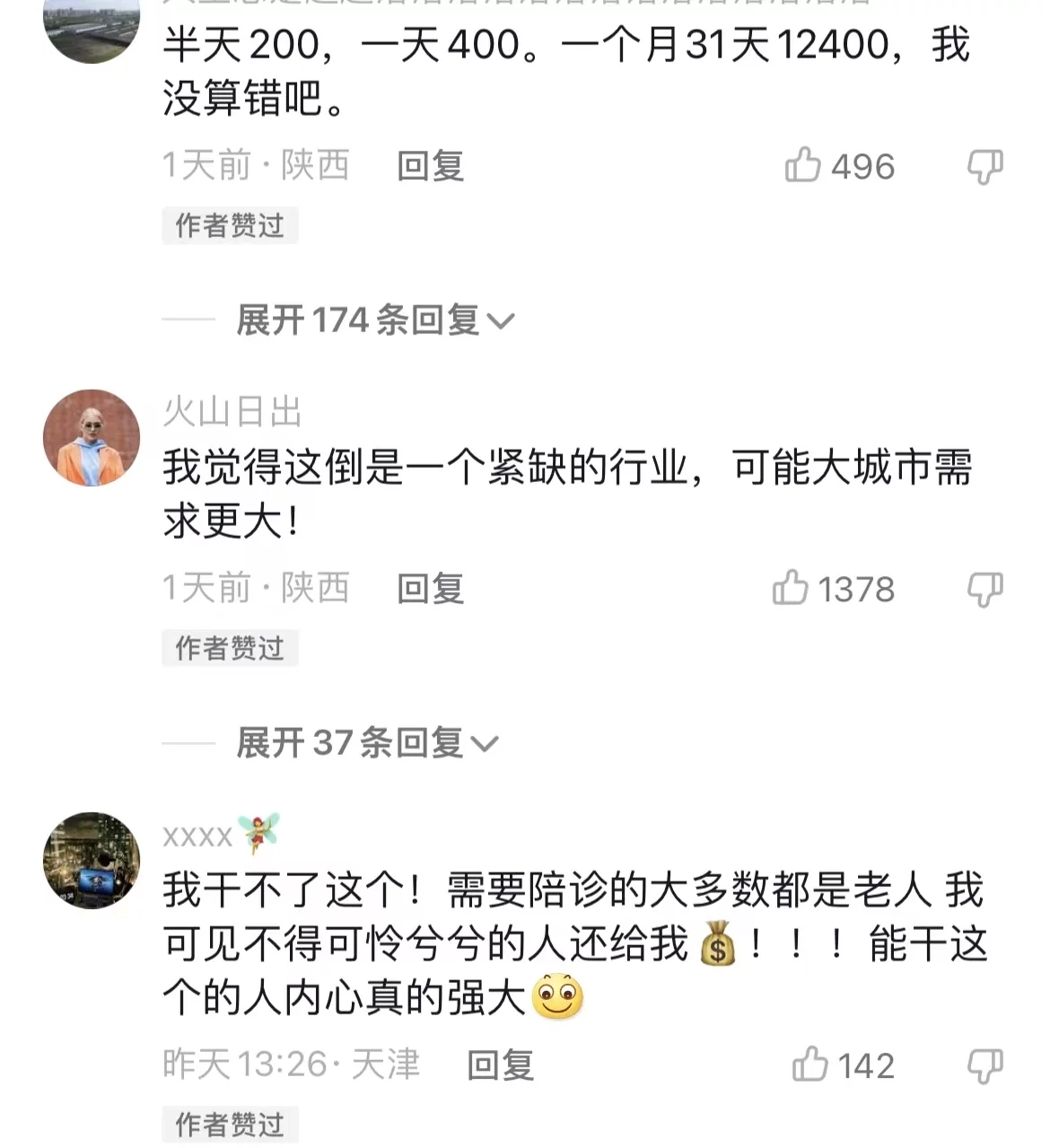
Task: Dislike the comment posted 昨天 13:26
Action: (984, 1065)
